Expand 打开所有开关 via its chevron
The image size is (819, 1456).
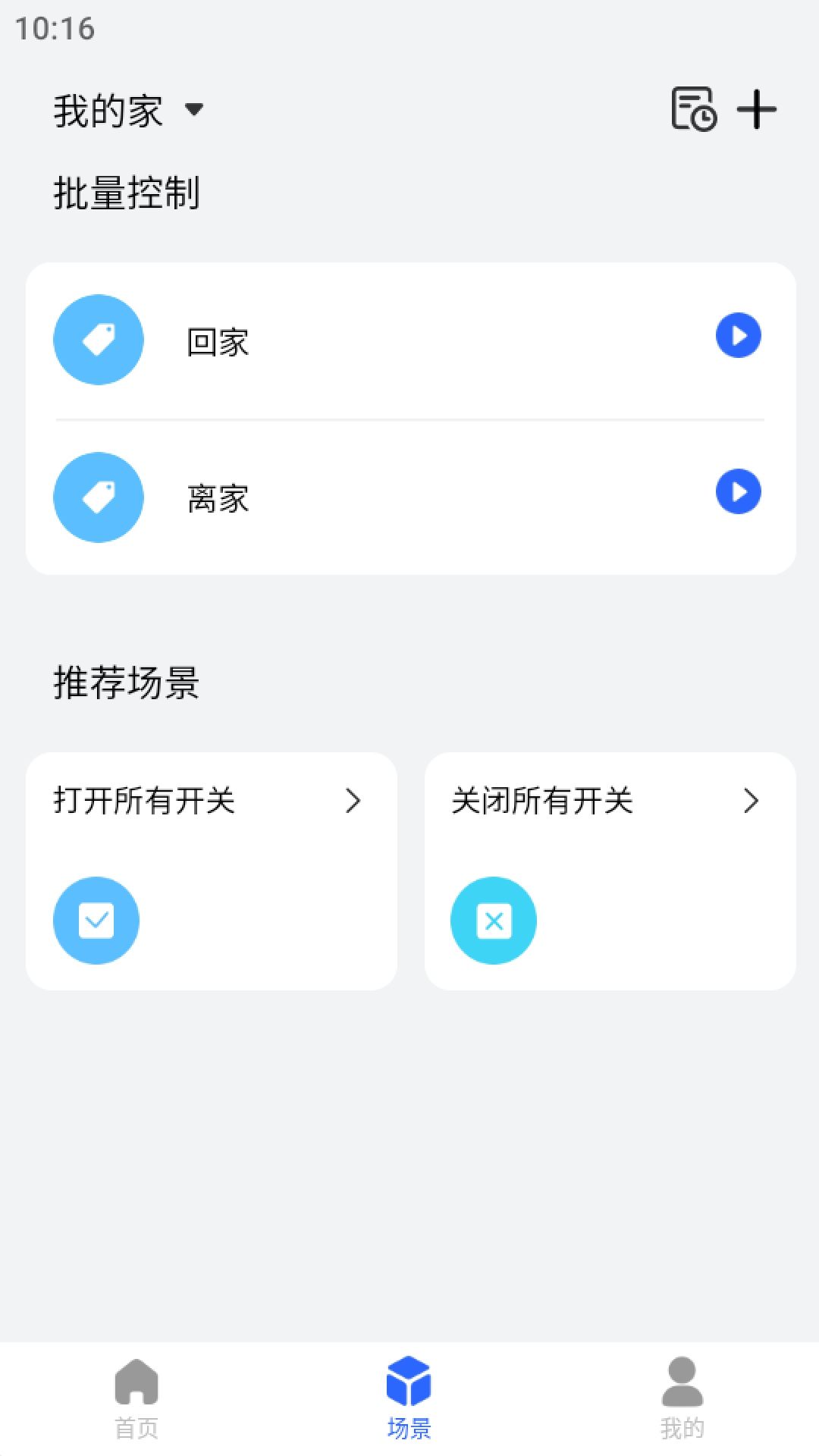click(x=354, y=800)
